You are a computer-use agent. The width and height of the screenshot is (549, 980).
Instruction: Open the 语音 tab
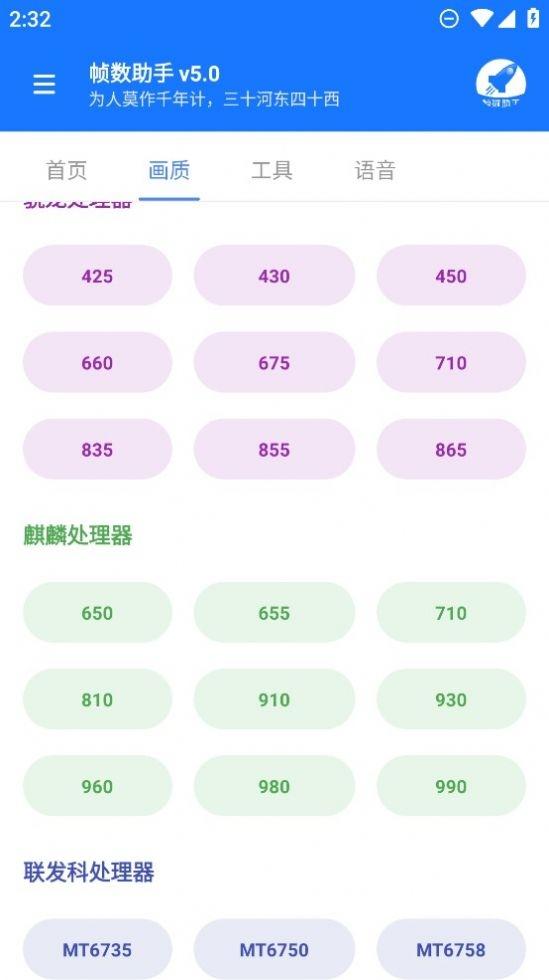point(375,170)
